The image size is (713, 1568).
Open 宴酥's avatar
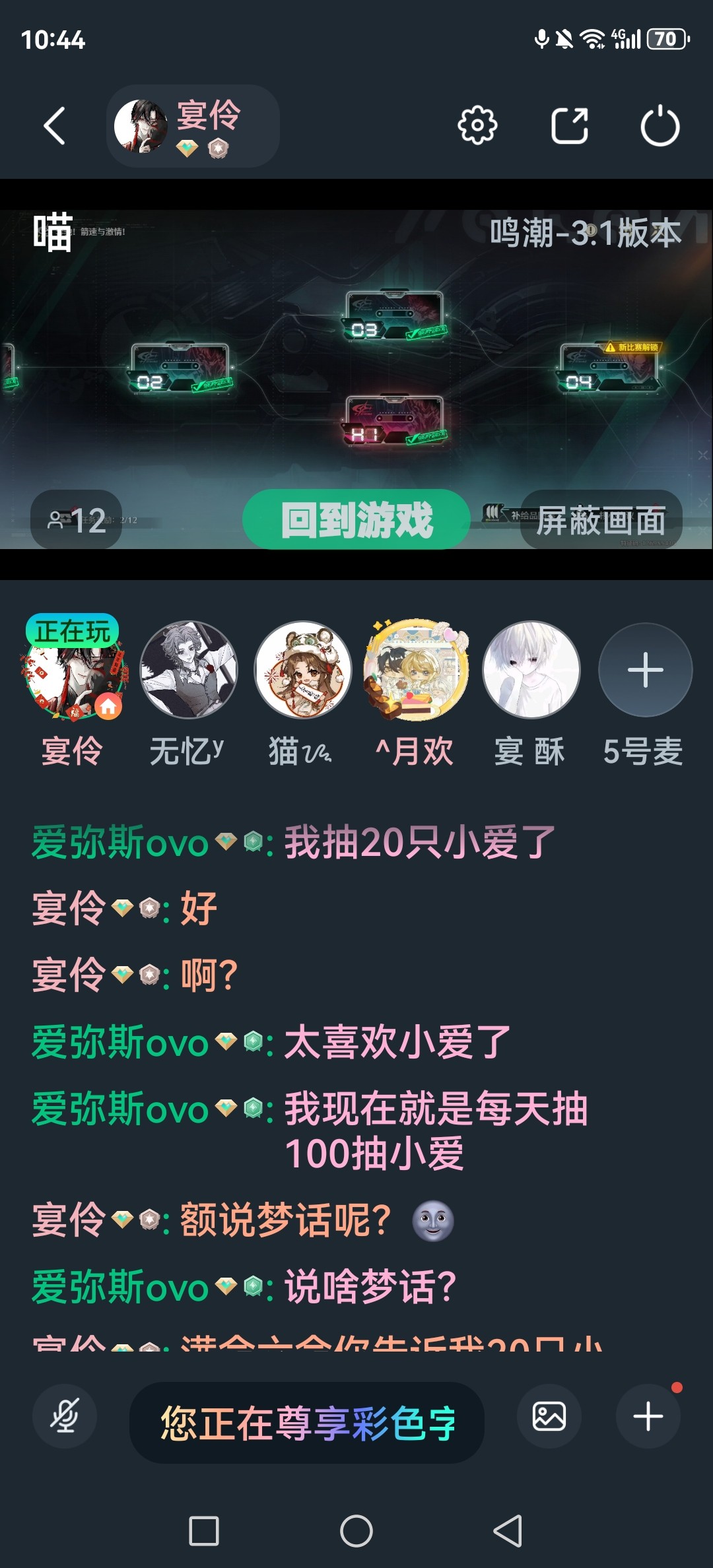[531, 669]
